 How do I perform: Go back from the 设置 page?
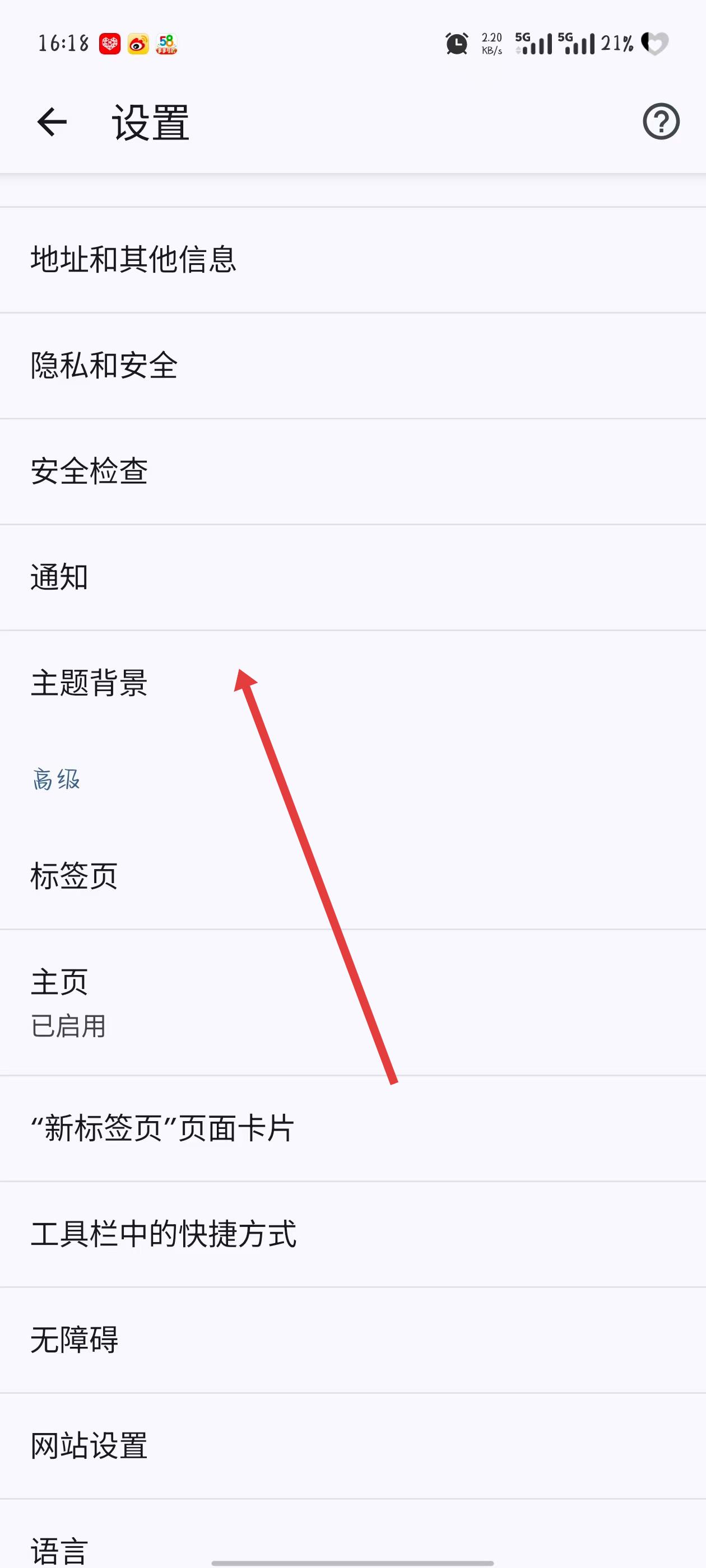click(52, 122)
